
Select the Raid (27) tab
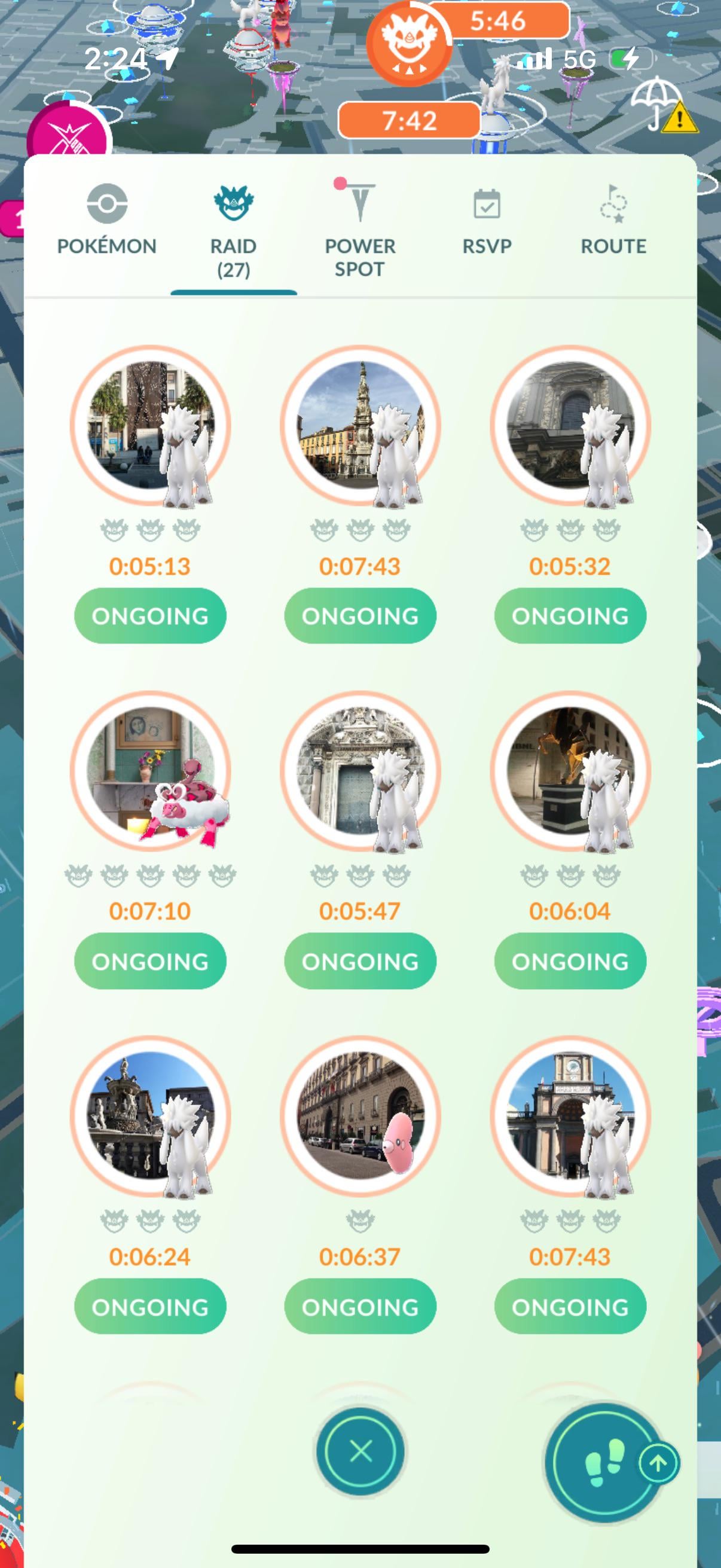coord(233,231)
